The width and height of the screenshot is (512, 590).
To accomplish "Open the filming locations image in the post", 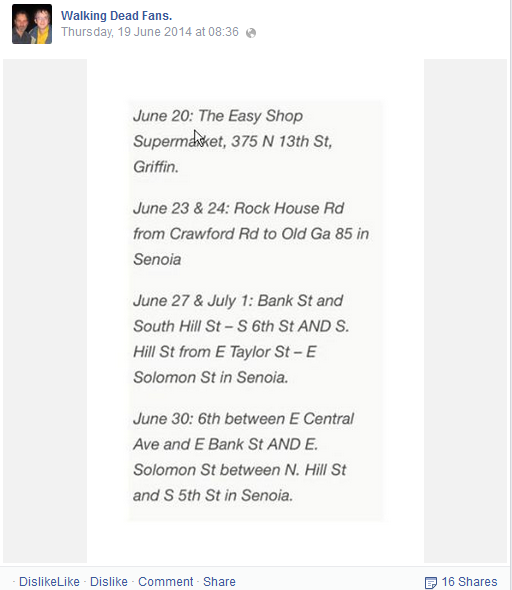I will coord(255,311).
